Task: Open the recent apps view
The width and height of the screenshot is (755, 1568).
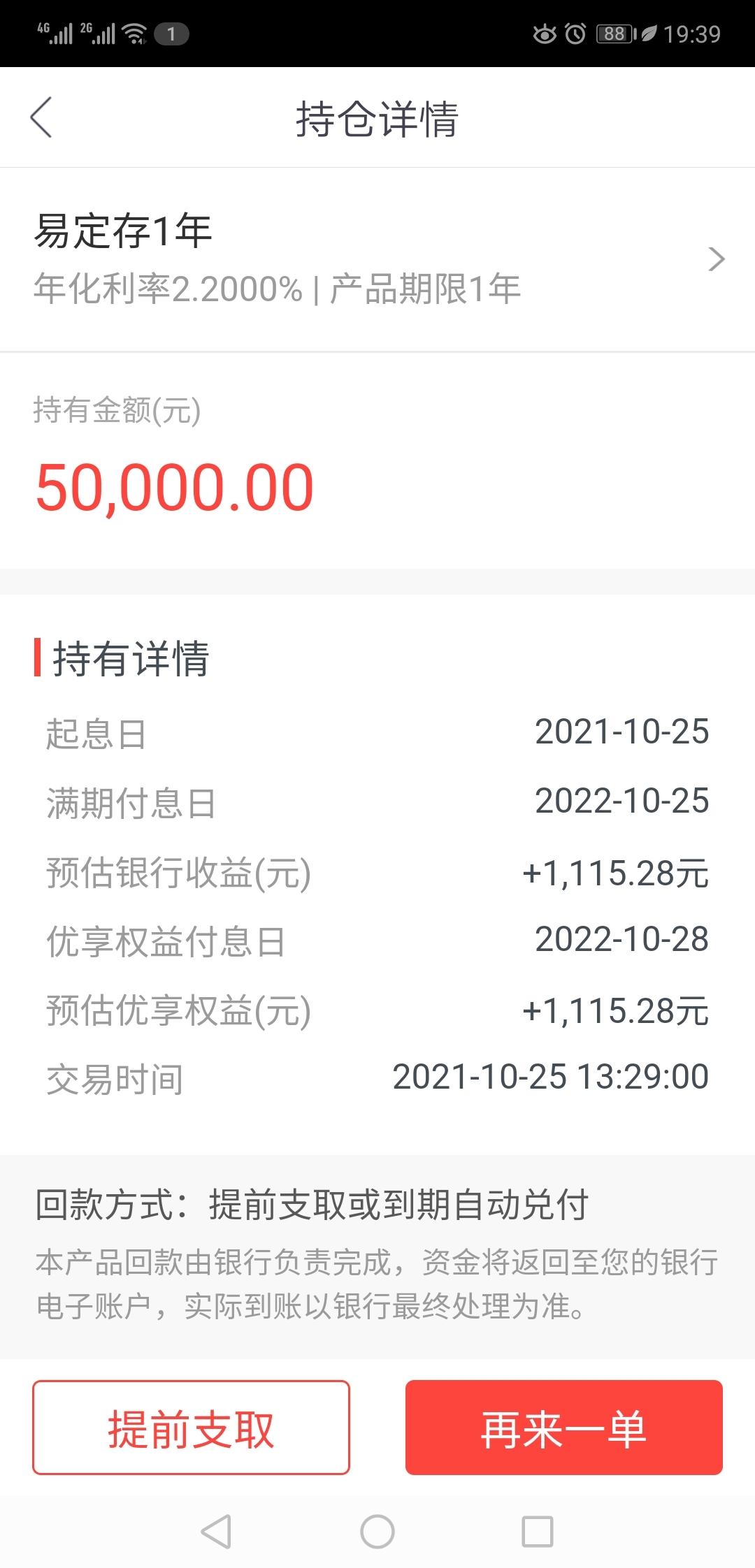Action: point(538,1532)
